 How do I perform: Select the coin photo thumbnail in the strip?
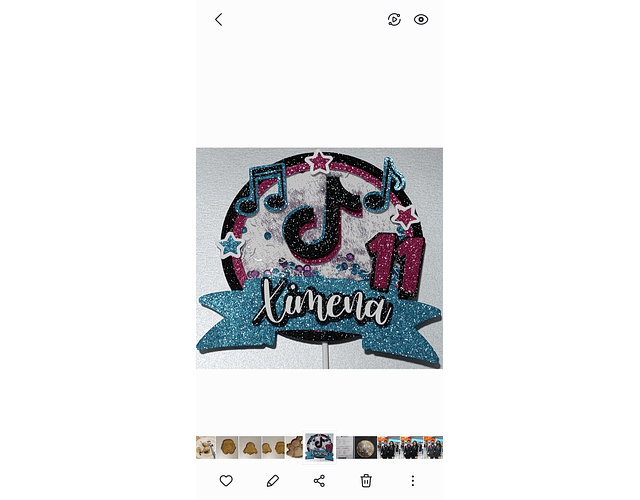point(365,447)
